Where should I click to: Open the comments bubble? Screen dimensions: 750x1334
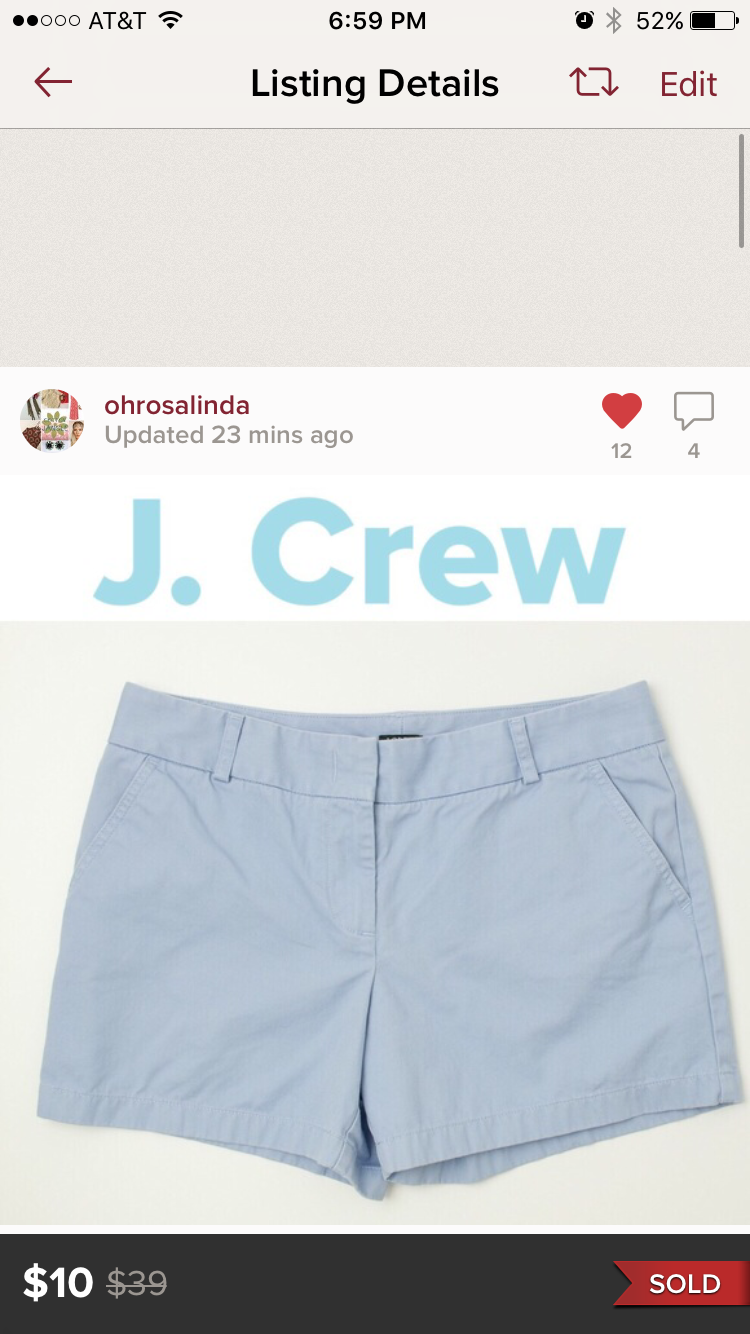693,410
